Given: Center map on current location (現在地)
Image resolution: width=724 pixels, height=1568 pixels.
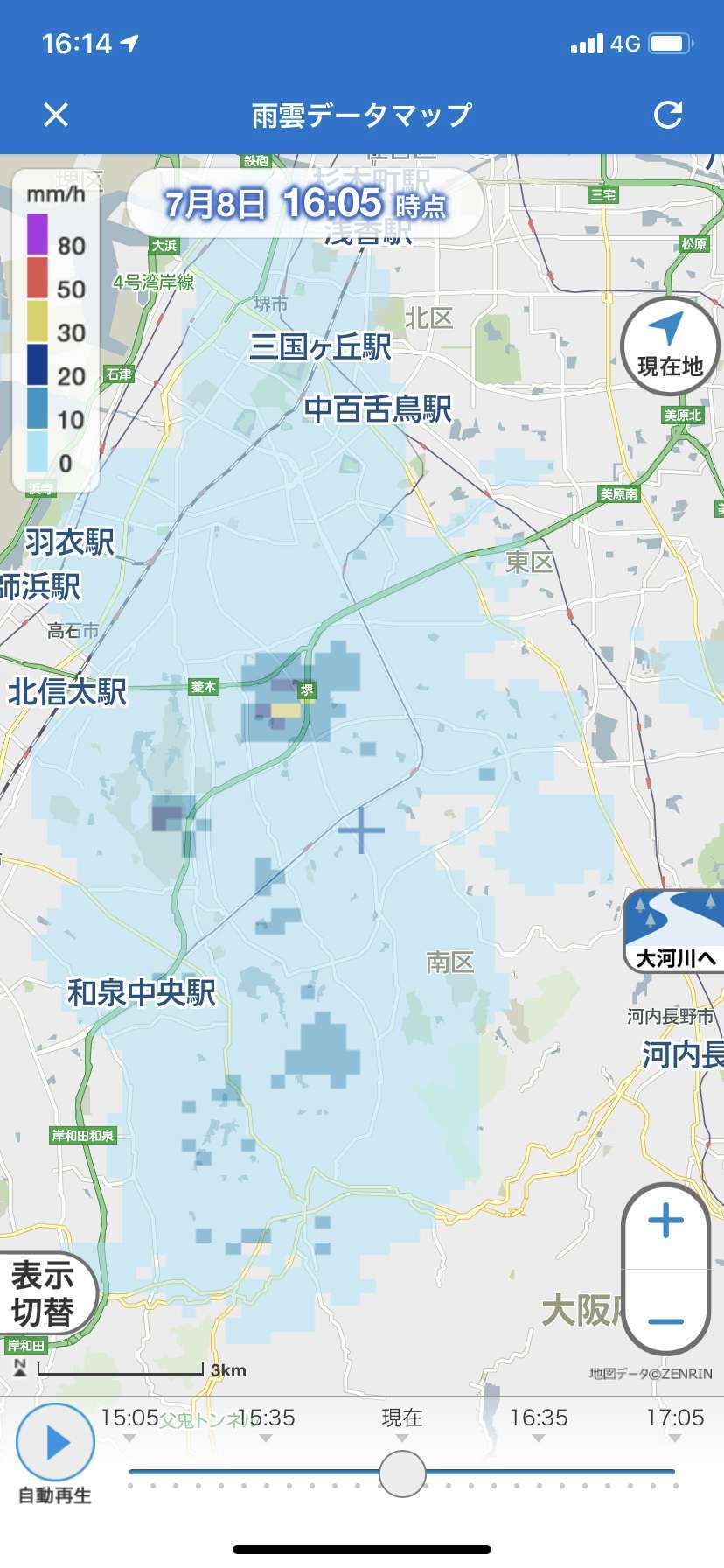Looking at the screenshot, I should (670, 345).
